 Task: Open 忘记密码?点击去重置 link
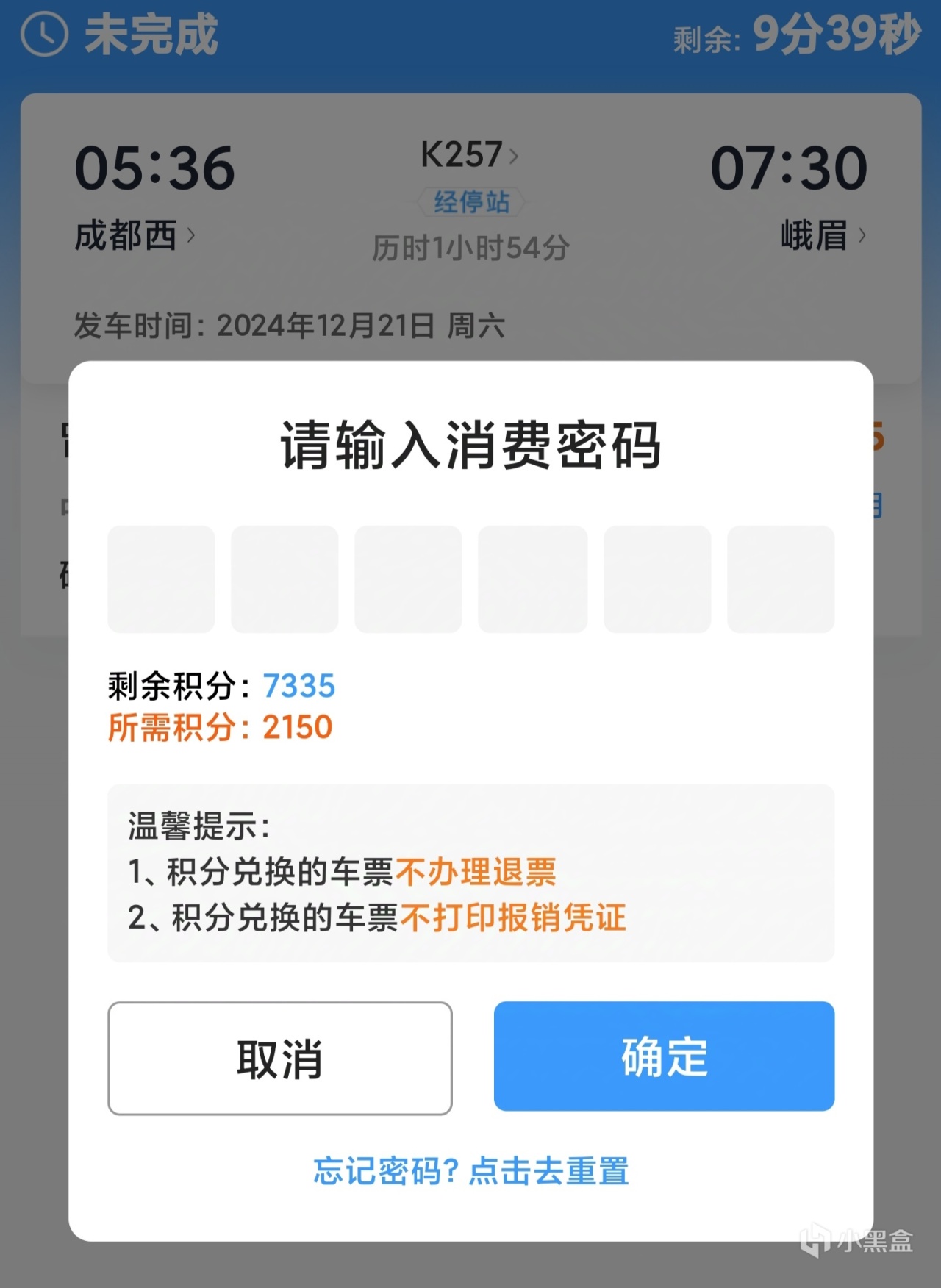[x=470, y=1170]
